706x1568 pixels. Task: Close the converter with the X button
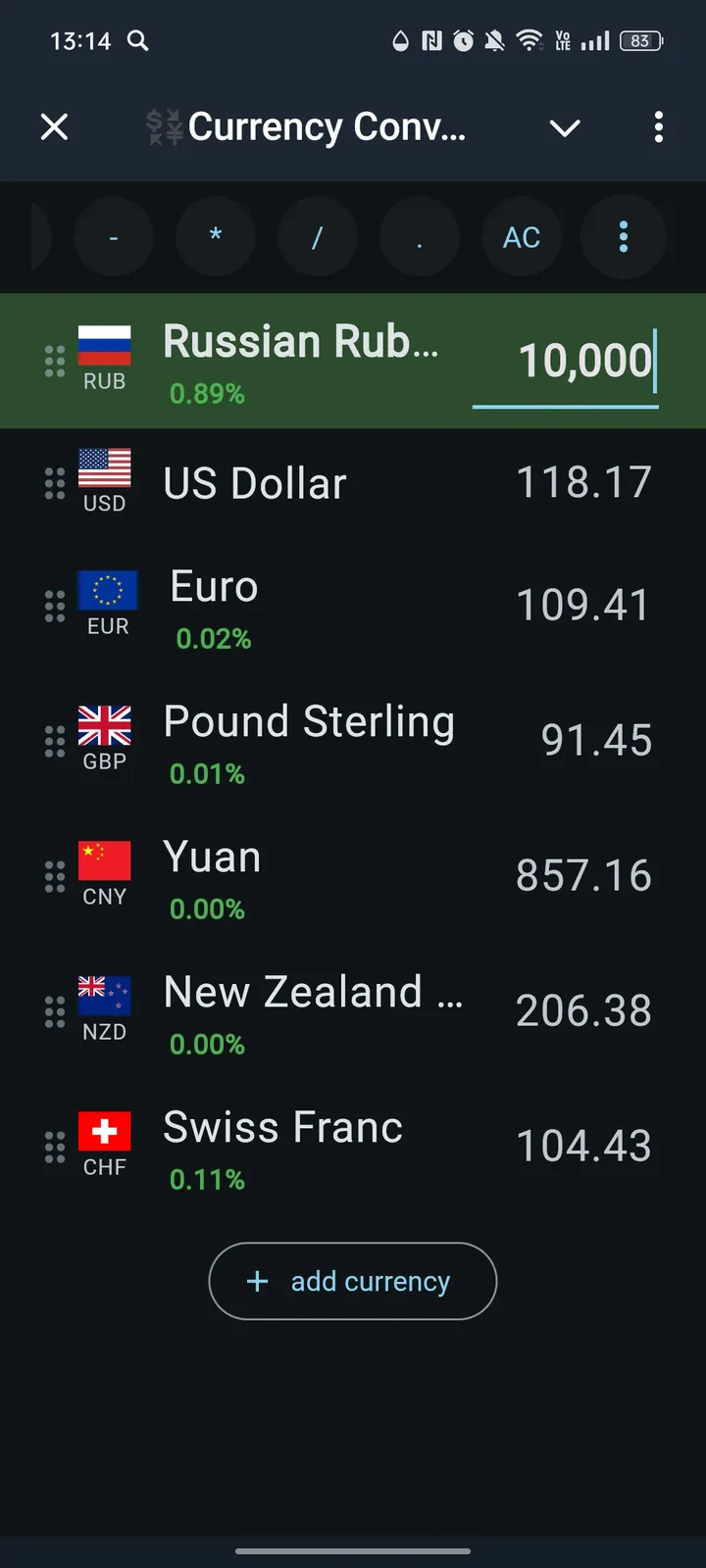coord(54,126)
